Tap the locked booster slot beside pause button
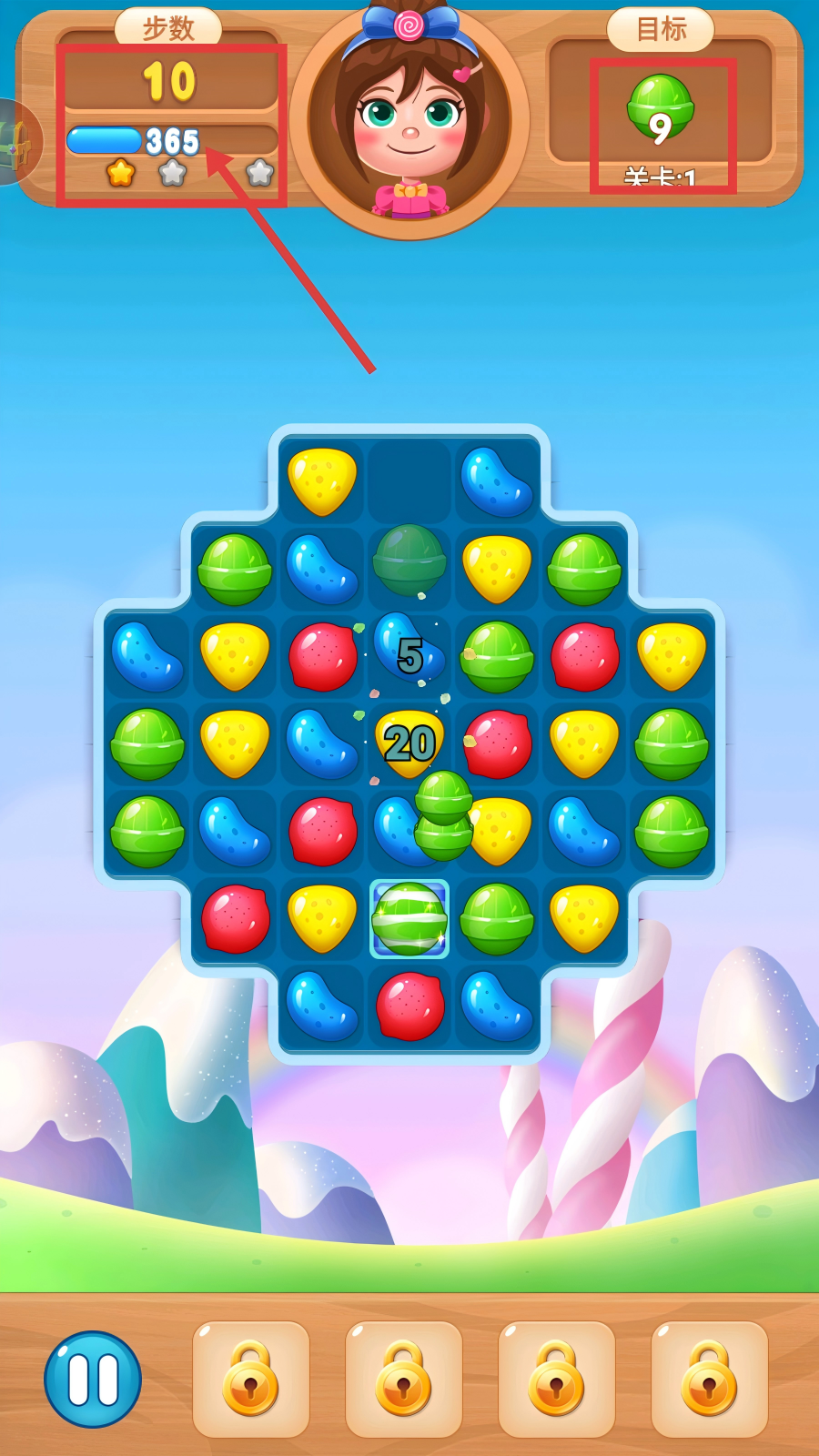The width and height of the screenshot is (819, 1456). (x=251, y=1379)
